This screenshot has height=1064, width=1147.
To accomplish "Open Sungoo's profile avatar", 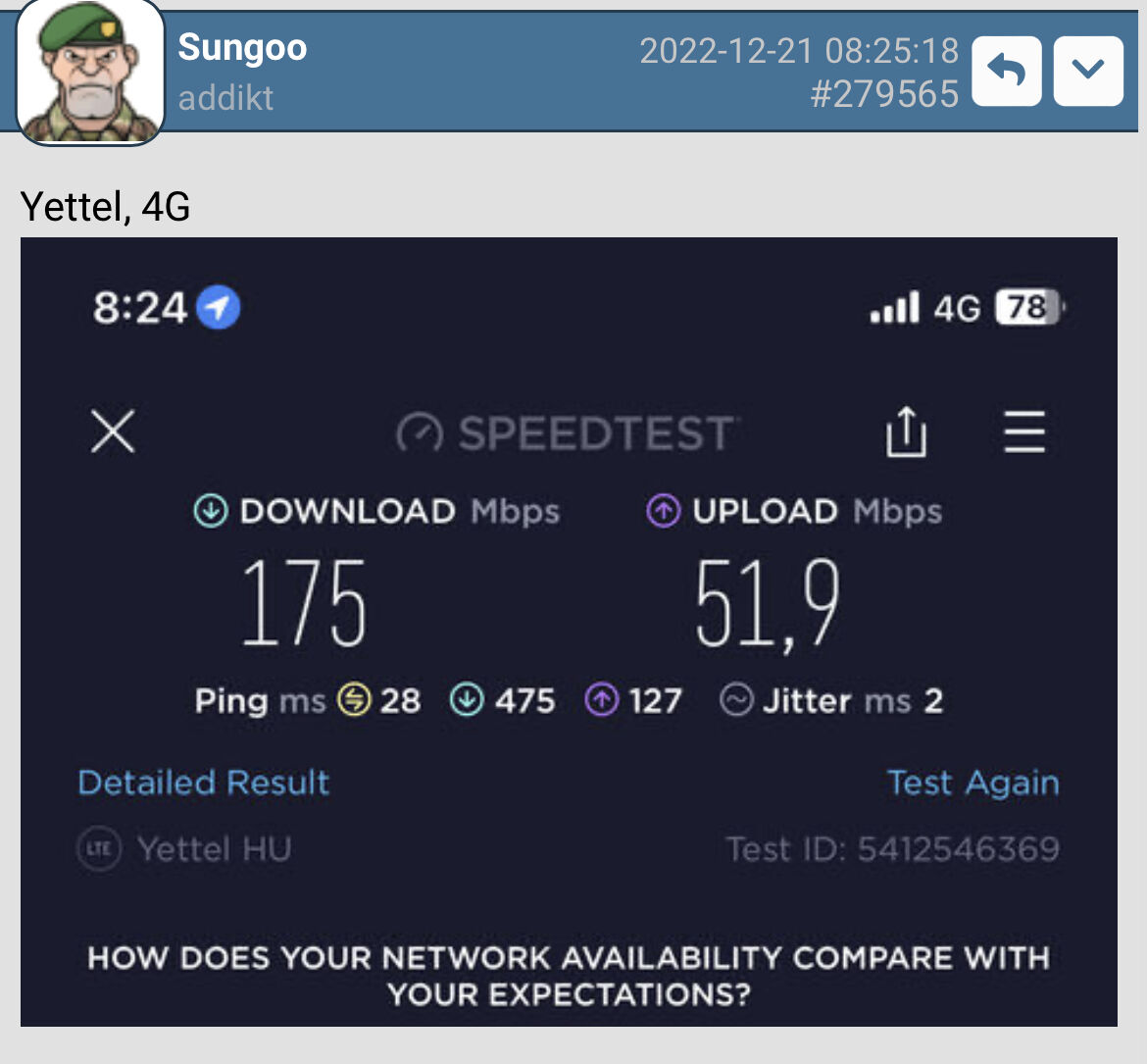I will coord(89,74).
